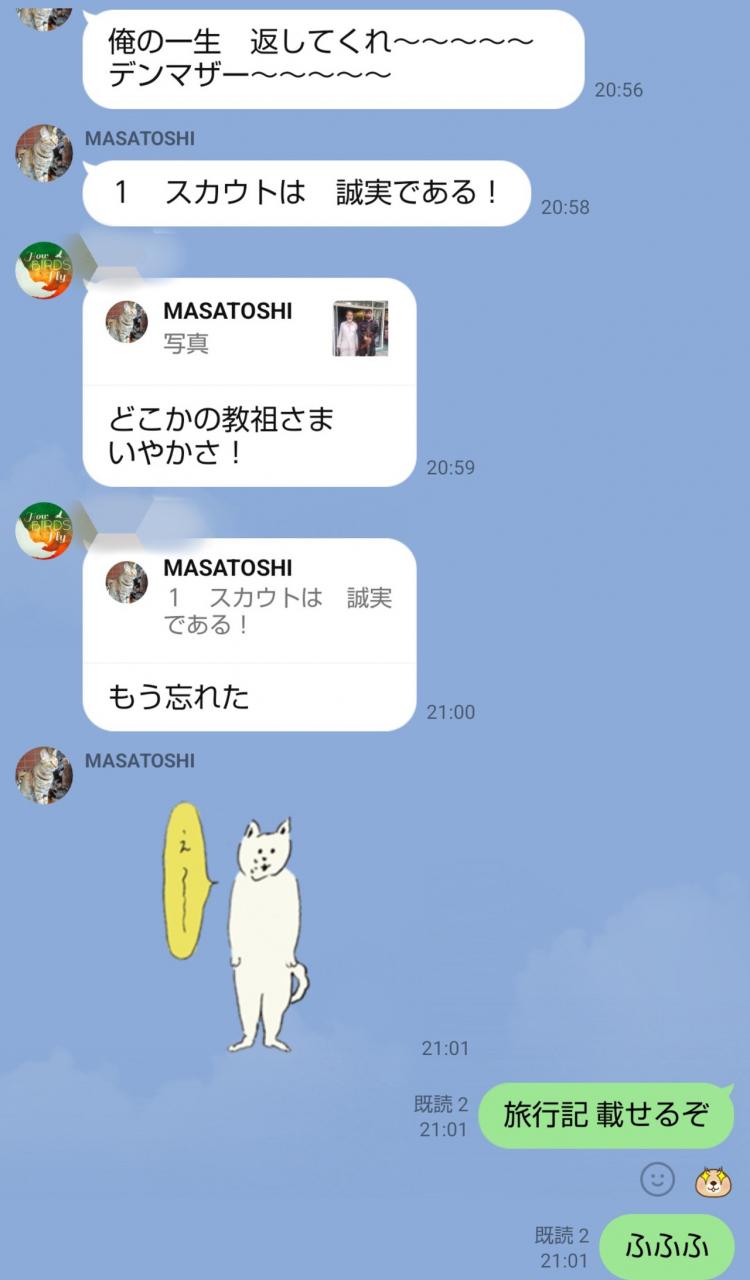Image resolution: width=750 pixels, height=1280 pixels.
Task: Open MASATOSHI's cat avatar beside the スカウトは誠実である message
Action: click(x=44, y=153)
